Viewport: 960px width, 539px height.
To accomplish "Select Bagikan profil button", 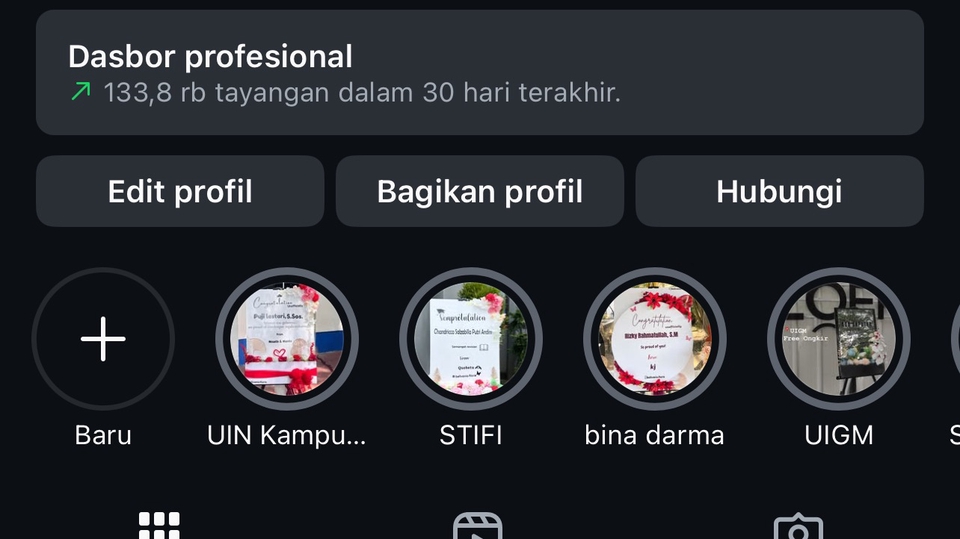I will (x=479, y=191).
